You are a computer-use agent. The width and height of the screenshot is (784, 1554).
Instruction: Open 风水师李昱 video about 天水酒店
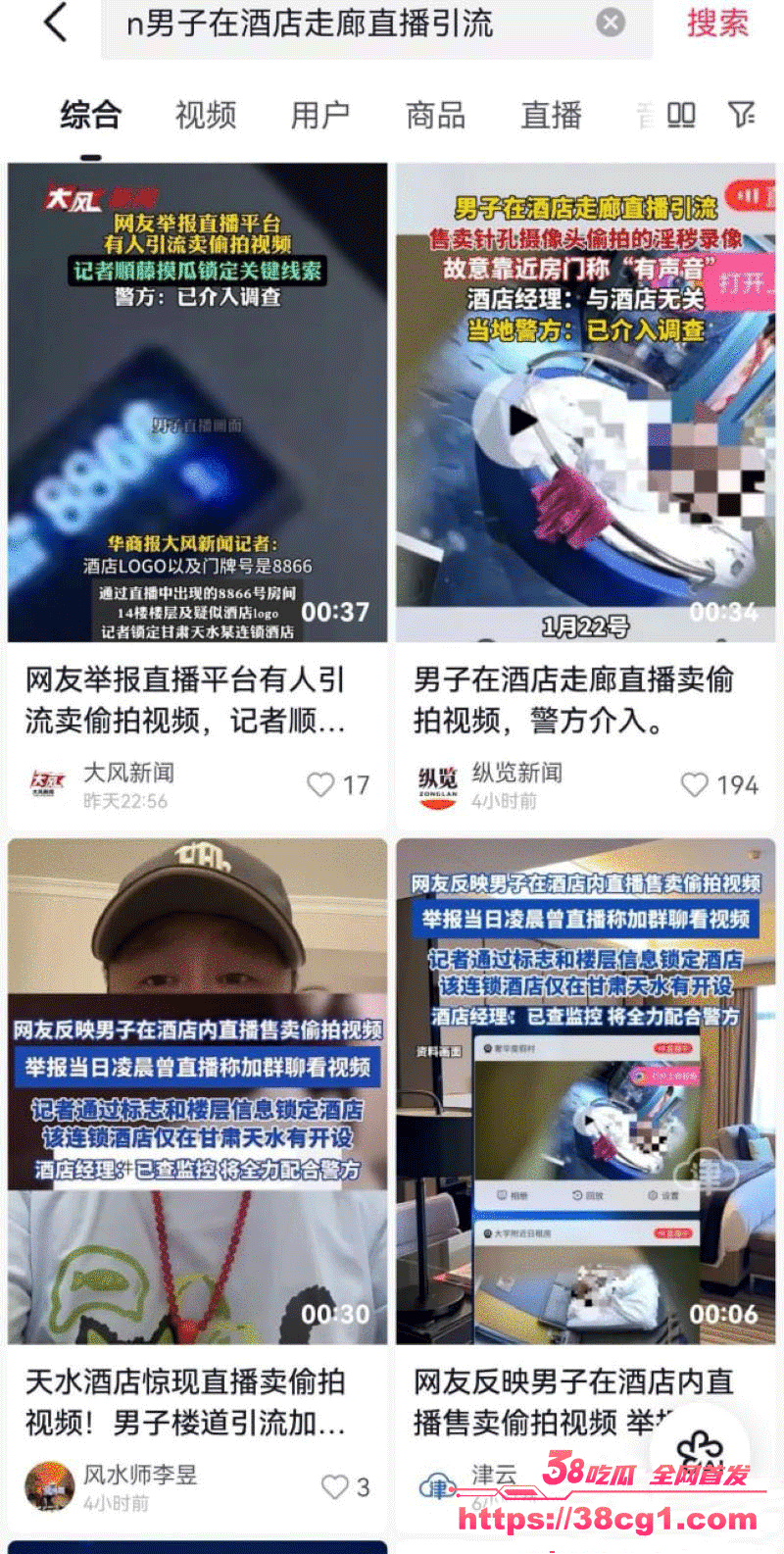pos(197,1090)
